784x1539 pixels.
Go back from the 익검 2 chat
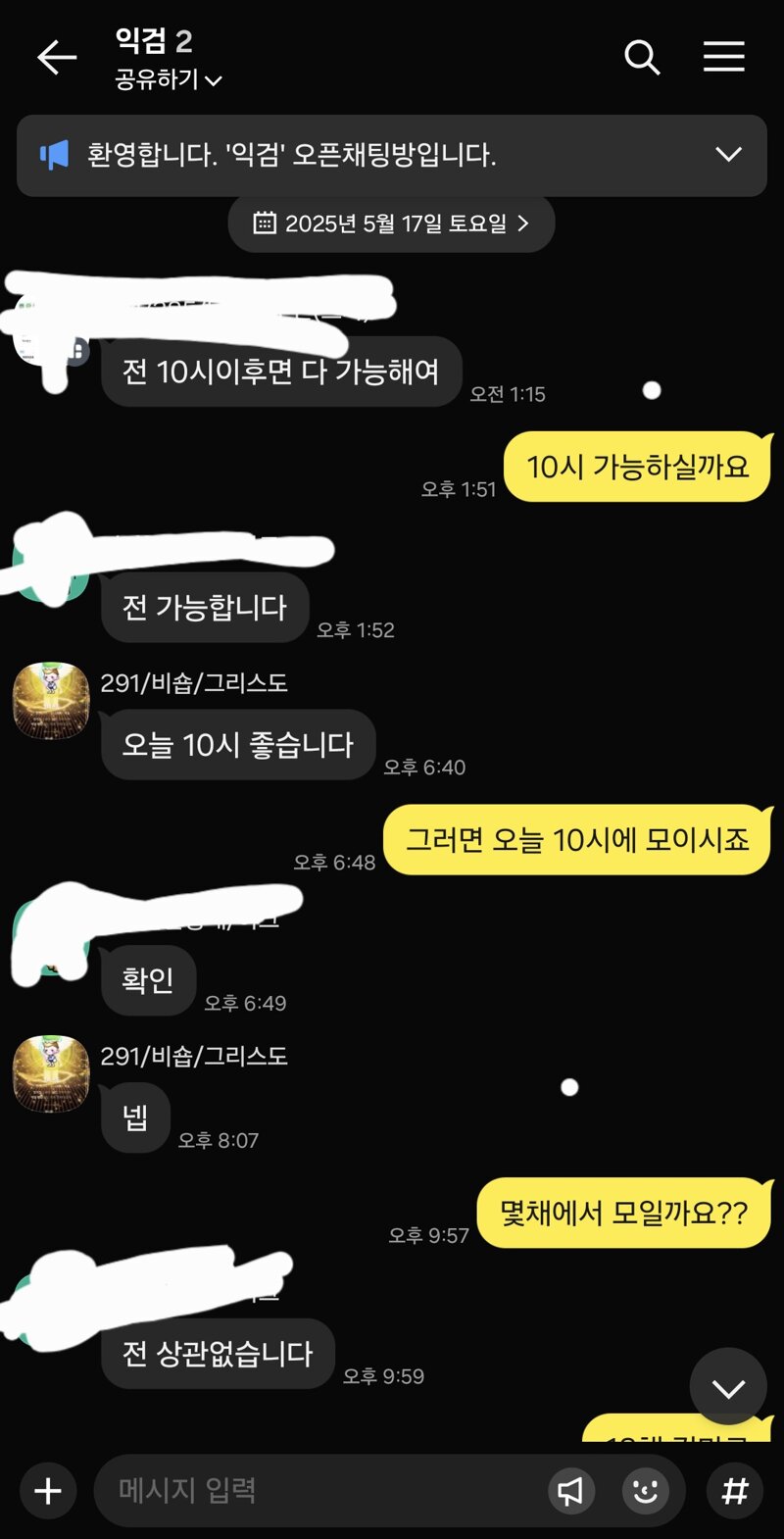tap(56, 58)
